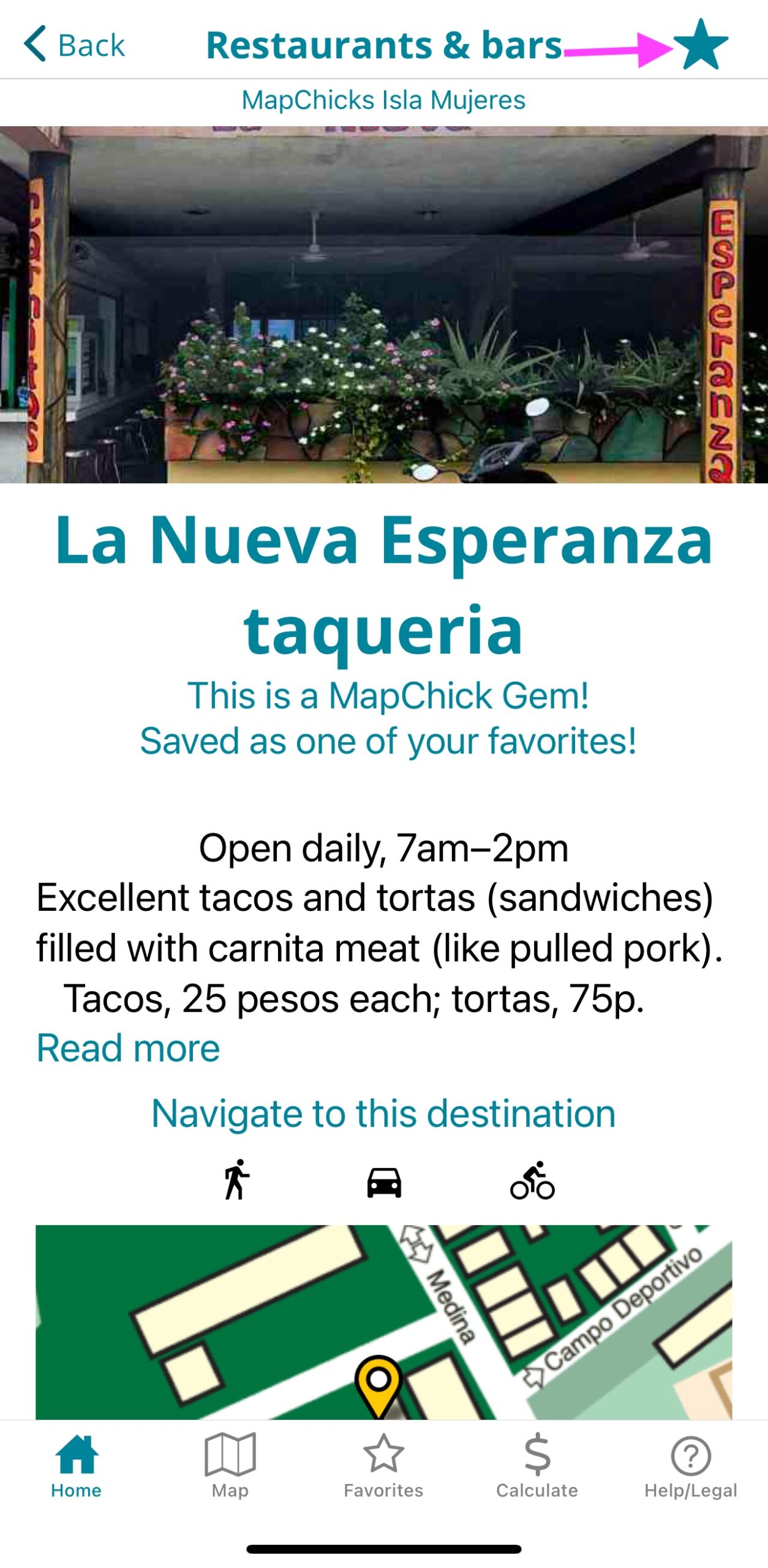Expand description with Read more
This screenshot has height=1568, width=768.
point(128,1048)
